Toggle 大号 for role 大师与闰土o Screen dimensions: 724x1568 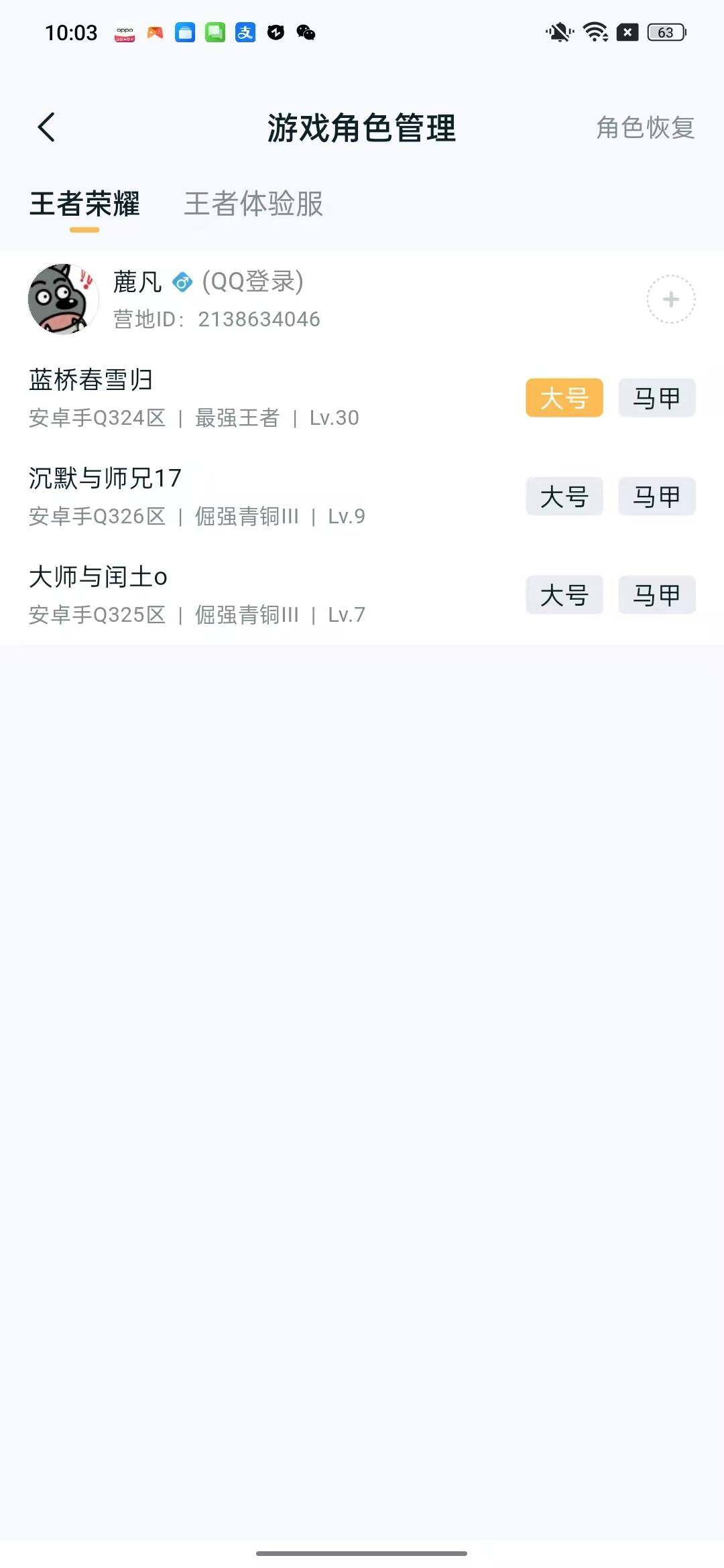(564, 594)
